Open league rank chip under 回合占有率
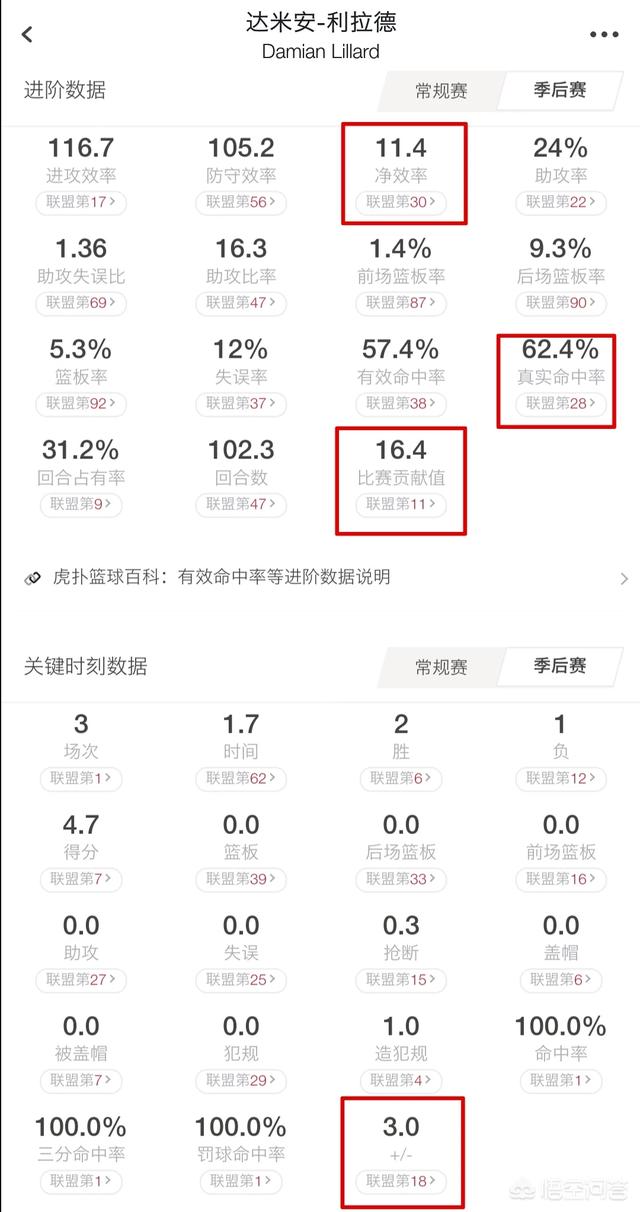The image size is (640, 1212). pos(81,504)
